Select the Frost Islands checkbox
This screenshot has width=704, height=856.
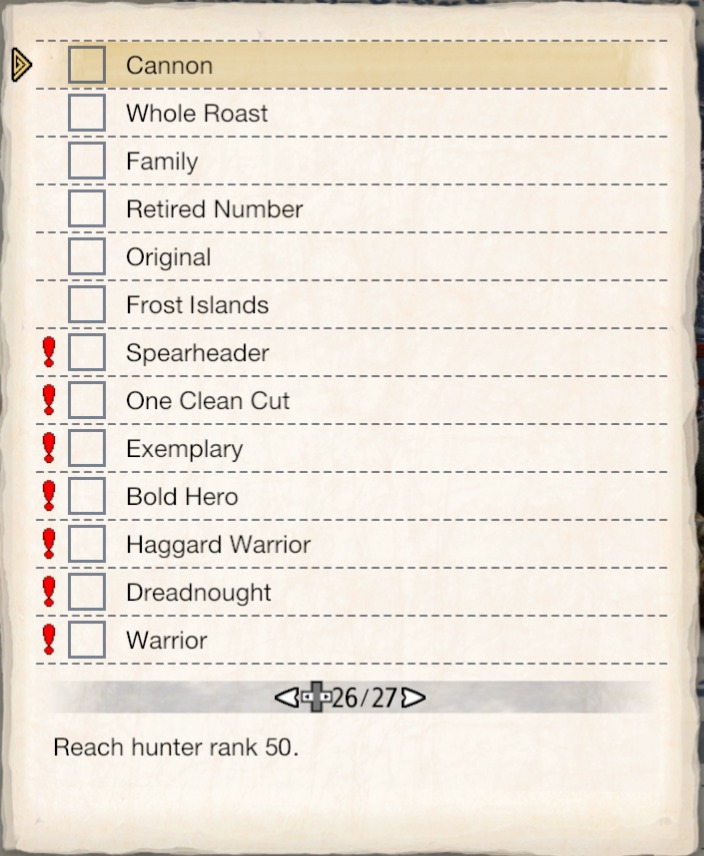[87, 305]
